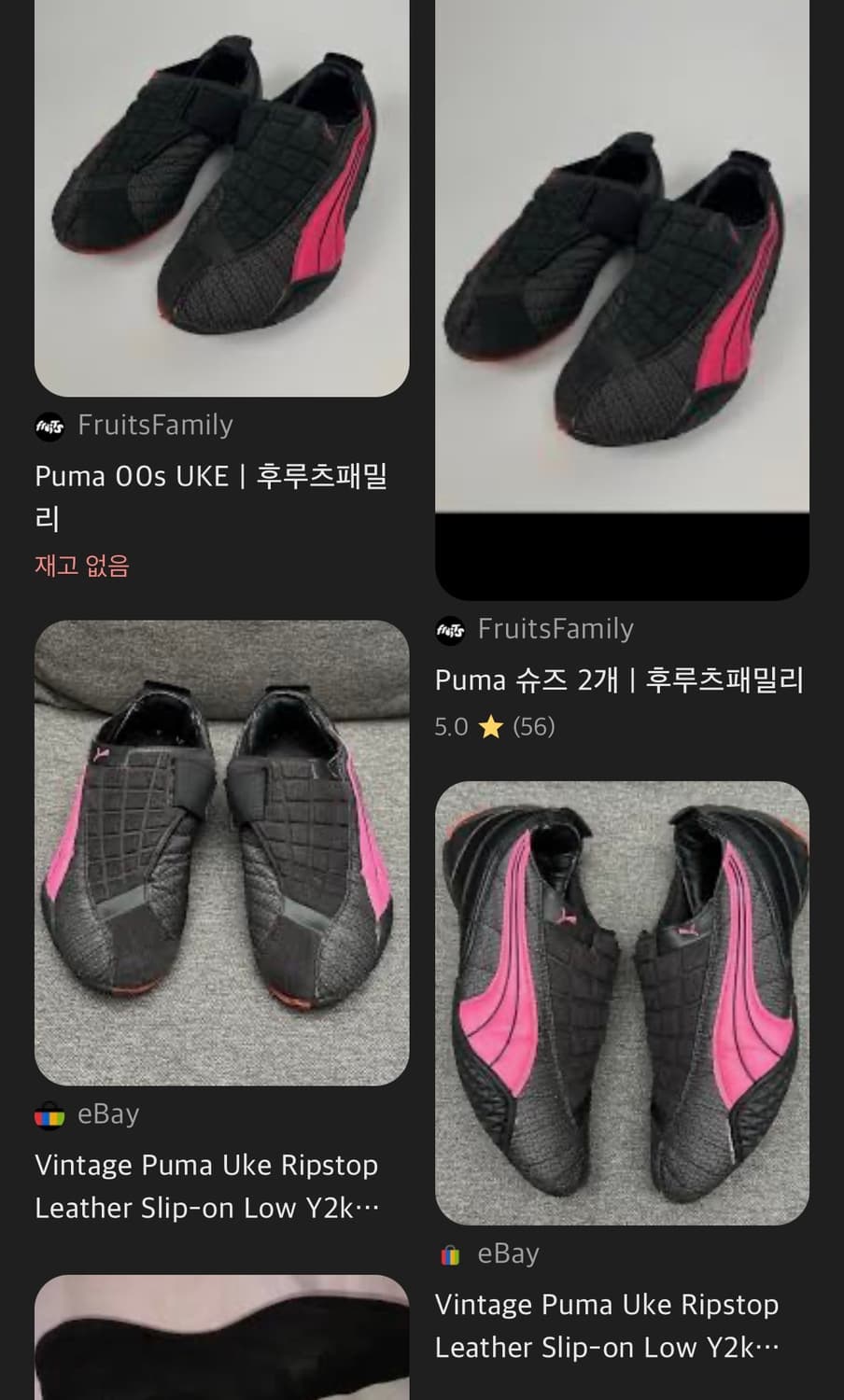Image resolution: width=844 pixels, height=1400 pixels.
Task: Click the 재고 없음 stock status label
Action: 81,566
